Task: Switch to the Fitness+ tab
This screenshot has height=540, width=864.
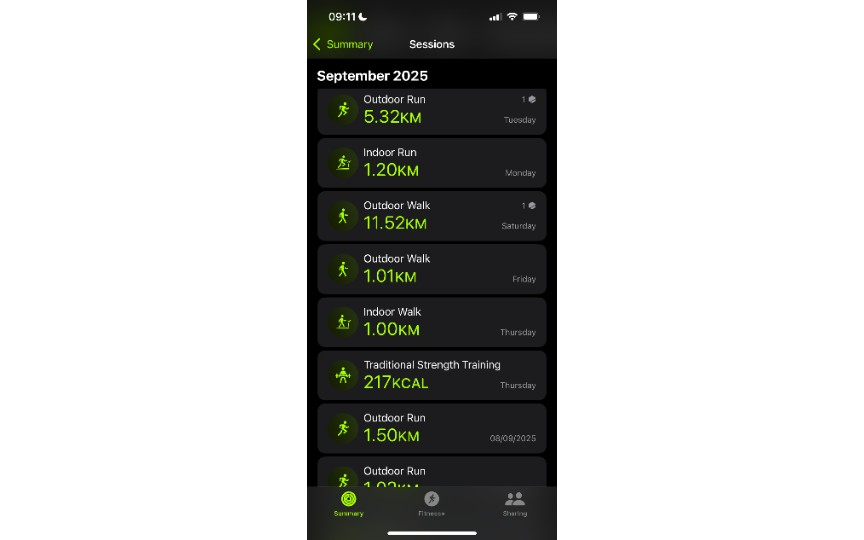Action: click(x=431, y=503)
